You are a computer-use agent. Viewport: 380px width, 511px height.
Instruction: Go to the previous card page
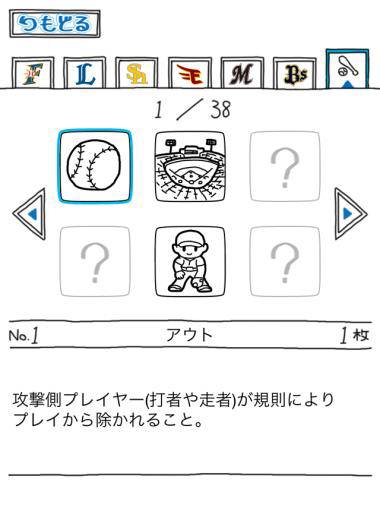tap(29, 214)
